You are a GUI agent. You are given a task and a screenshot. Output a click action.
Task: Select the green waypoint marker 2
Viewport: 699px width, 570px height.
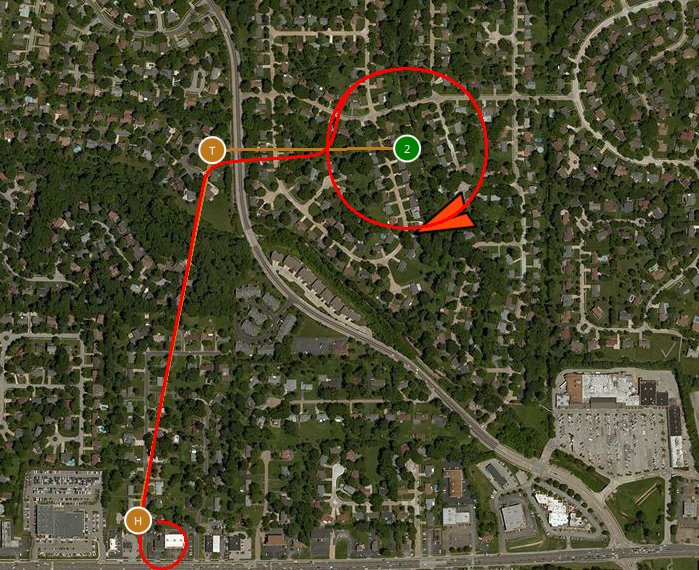(406, 149)
